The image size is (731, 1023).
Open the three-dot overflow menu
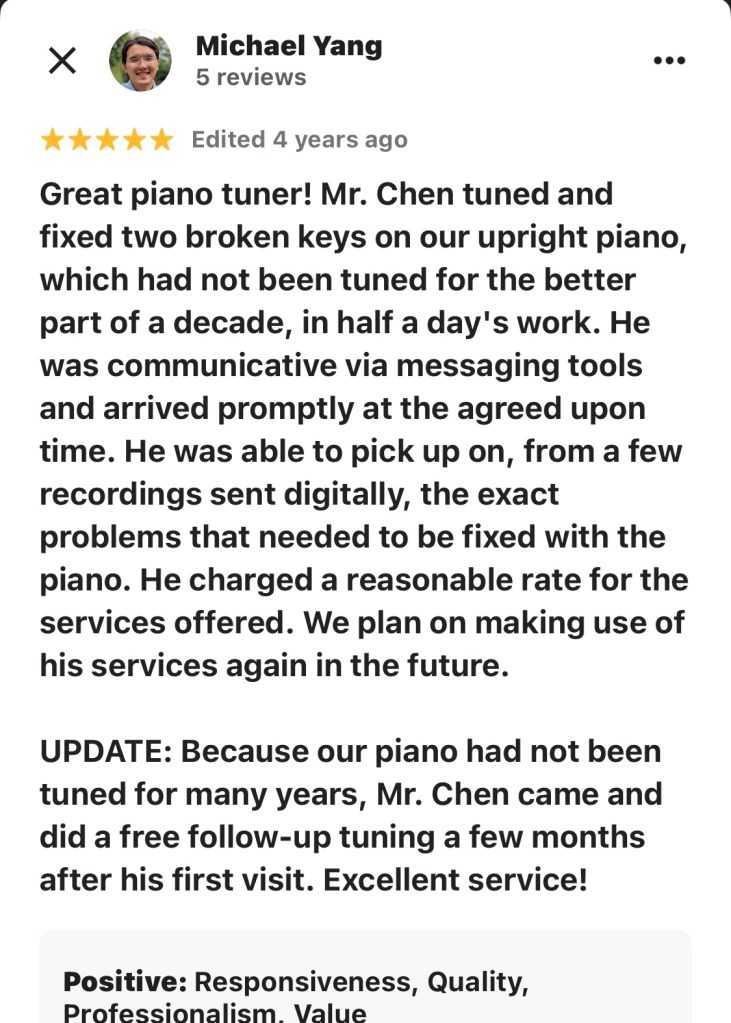(x=669, y=60)
